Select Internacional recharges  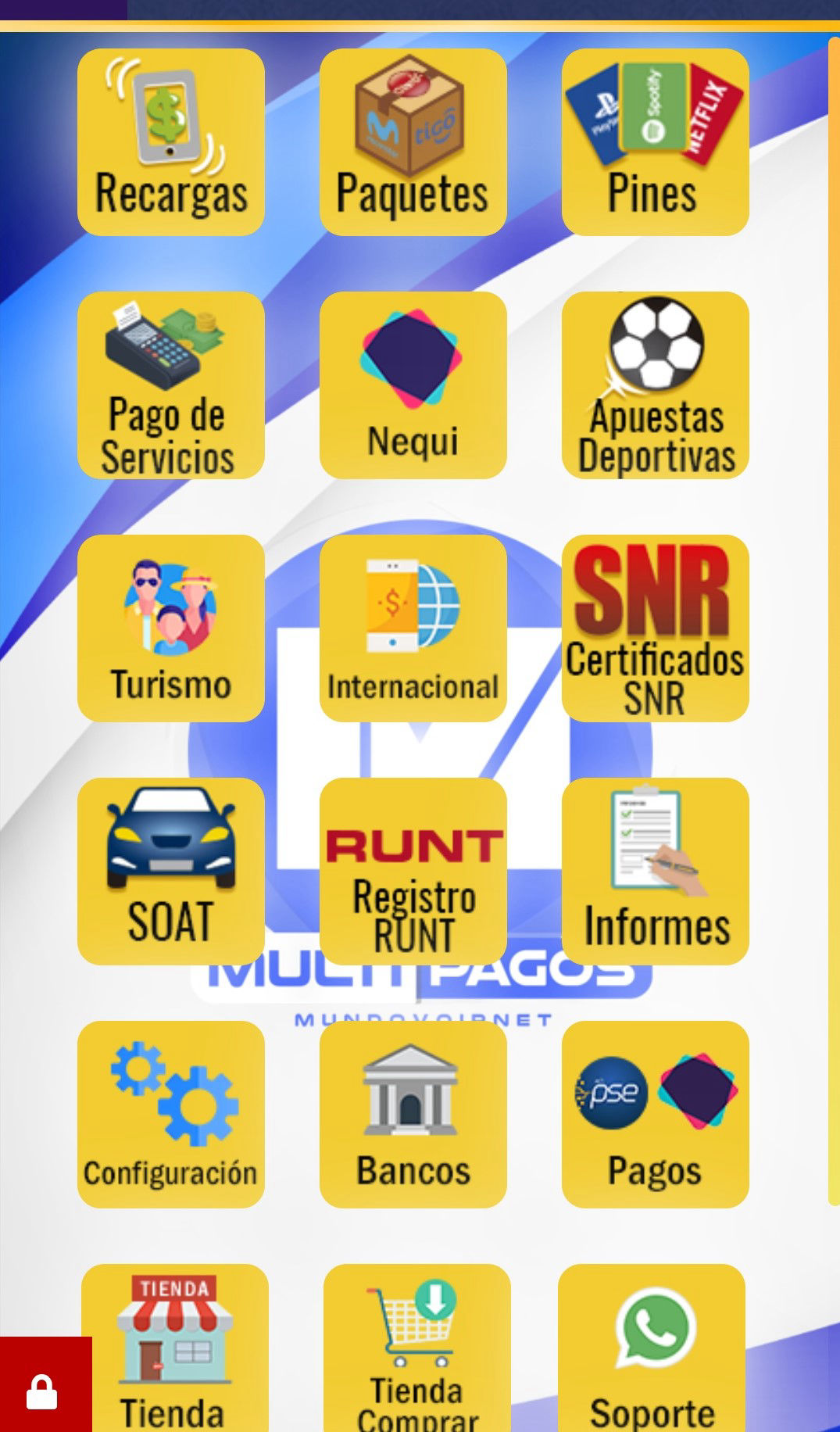point(413,628)
